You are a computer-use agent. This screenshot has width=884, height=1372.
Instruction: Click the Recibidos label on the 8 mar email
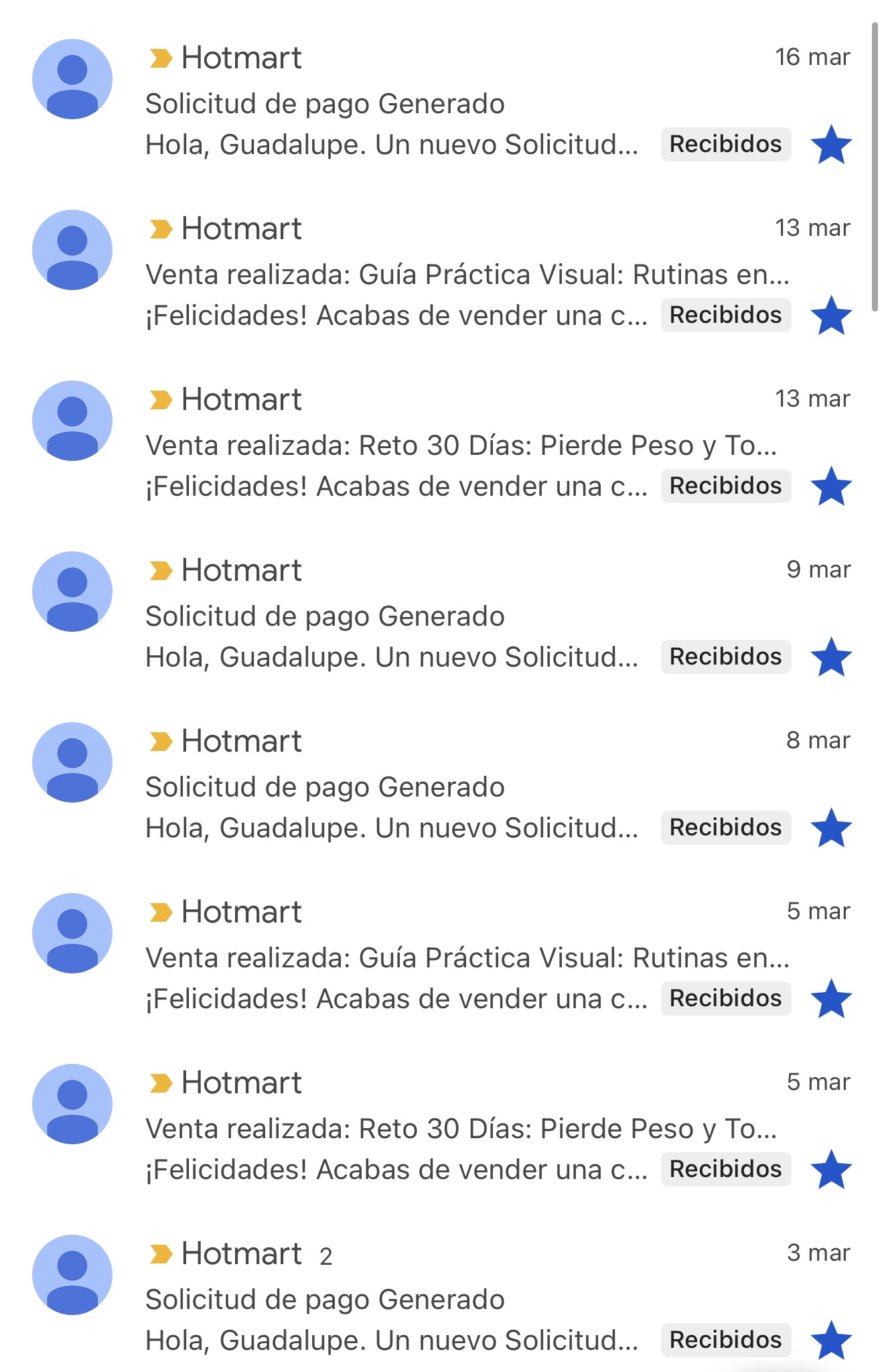click(726, 827)
